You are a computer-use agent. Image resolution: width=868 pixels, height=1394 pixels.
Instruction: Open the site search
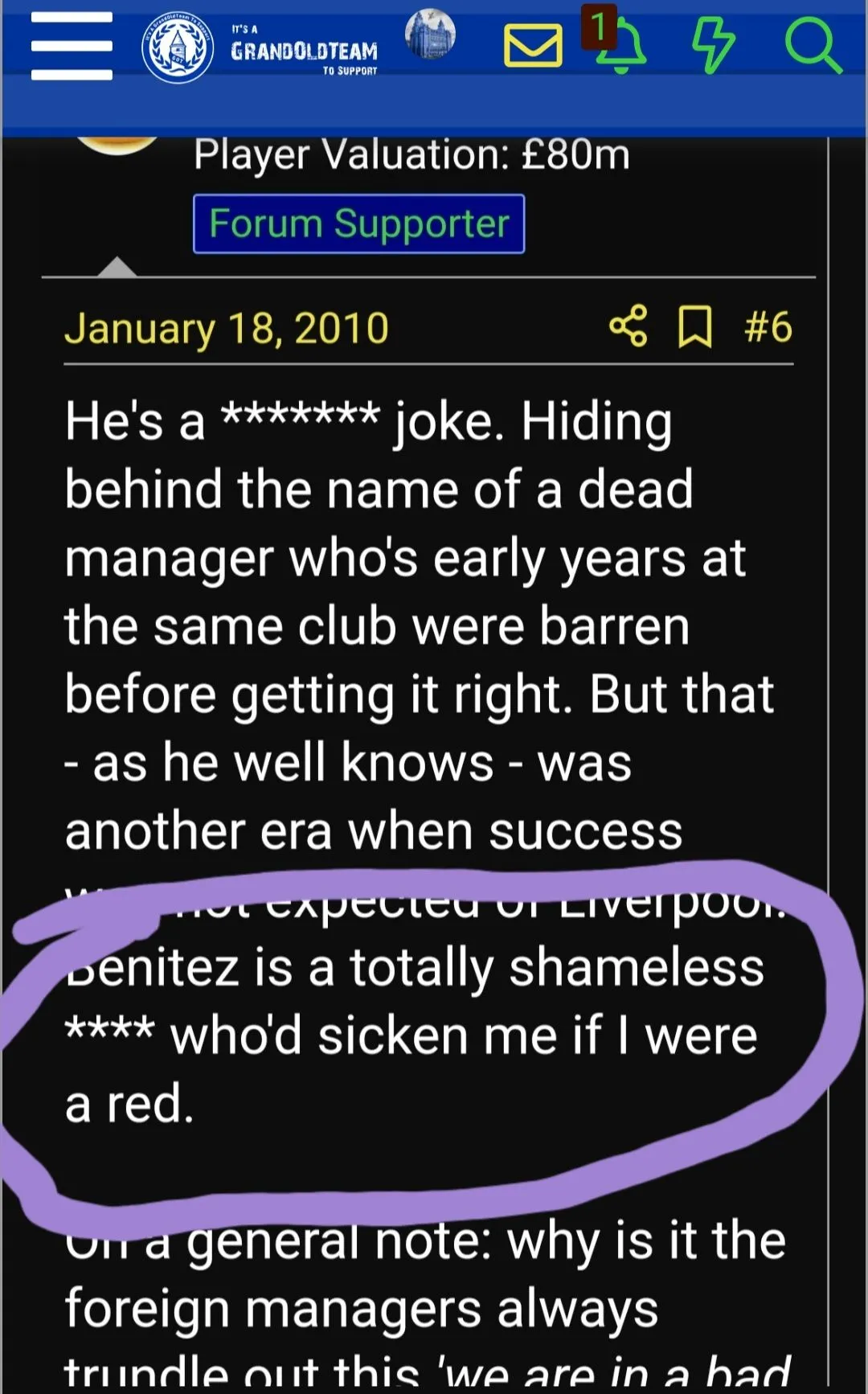[812, 46]
